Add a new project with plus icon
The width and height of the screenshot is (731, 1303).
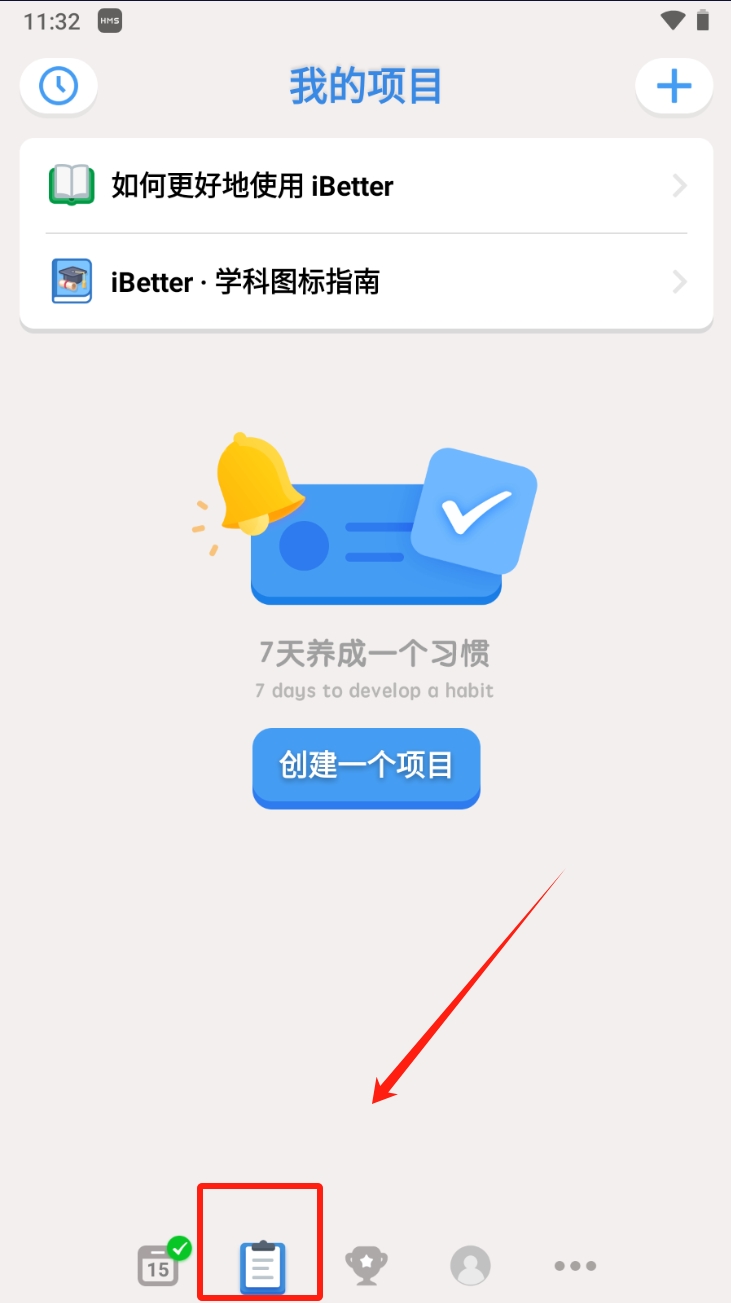pyautogui.click(x=673, y=86)
